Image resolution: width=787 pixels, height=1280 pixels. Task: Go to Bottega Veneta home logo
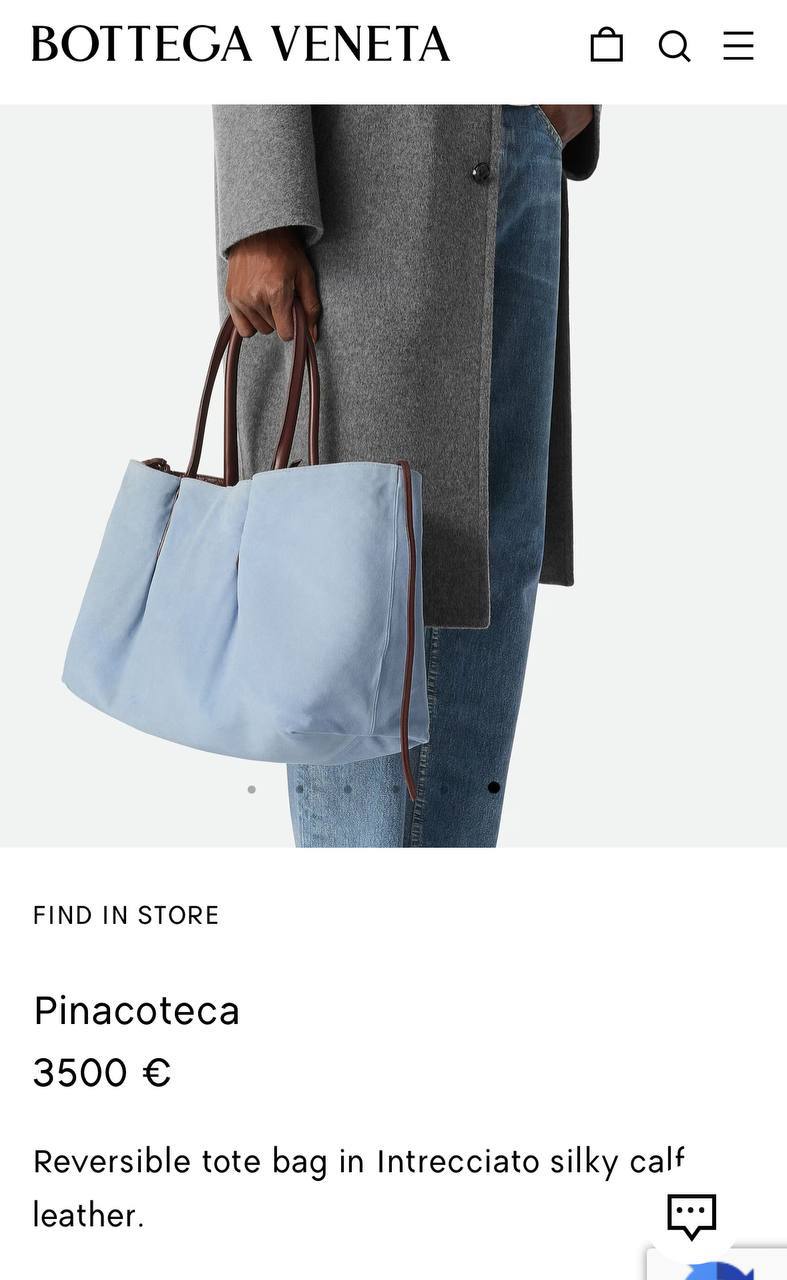241,45
